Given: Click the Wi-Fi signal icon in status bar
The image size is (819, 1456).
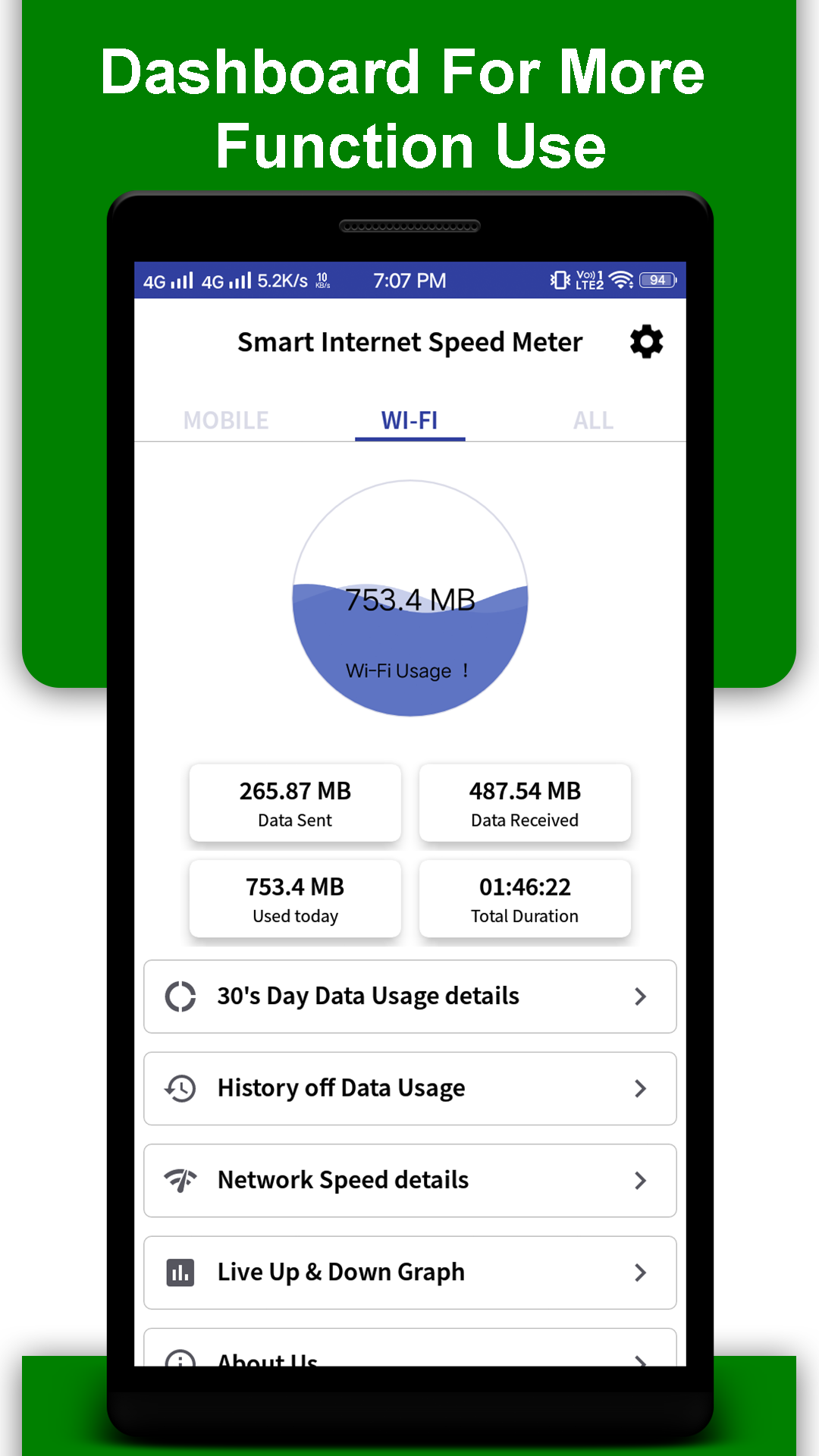Looking at the screenshot, I should click(620, 280).
